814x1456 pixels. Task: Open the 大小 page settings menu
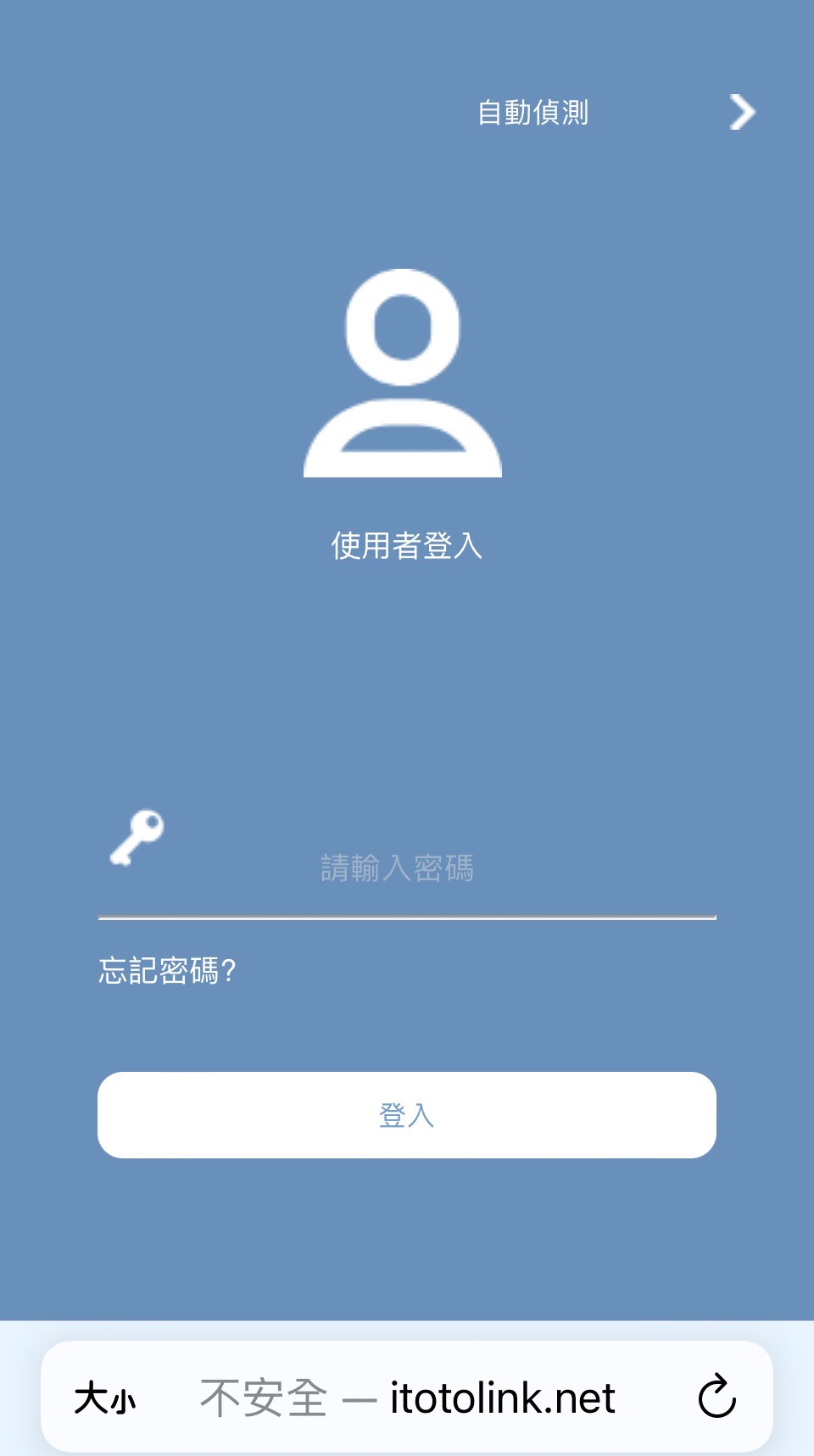pyautogui.click(x=104, y=1398)
